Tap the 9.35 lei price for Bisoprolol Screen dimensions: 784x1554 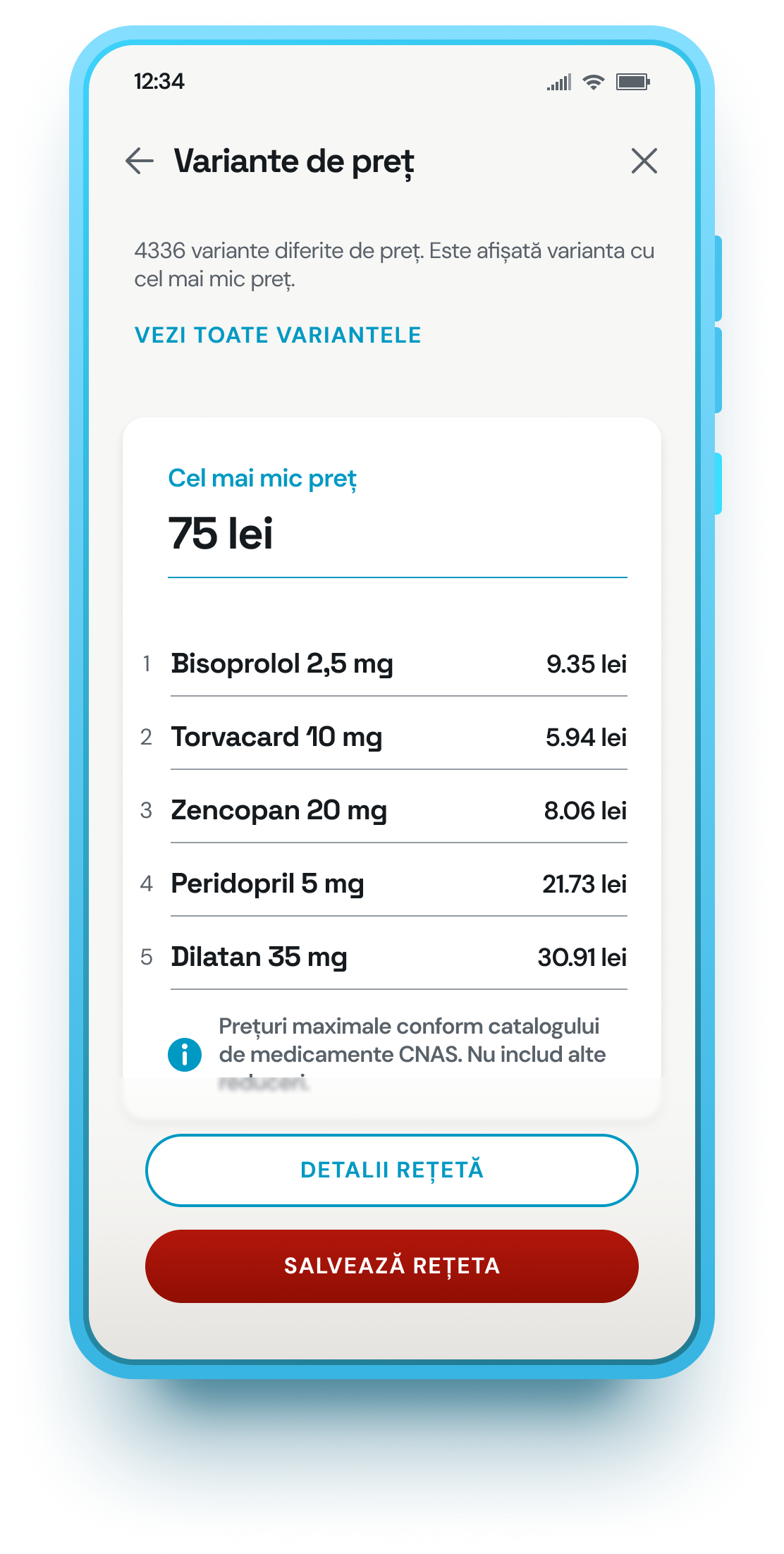point(587,663)
